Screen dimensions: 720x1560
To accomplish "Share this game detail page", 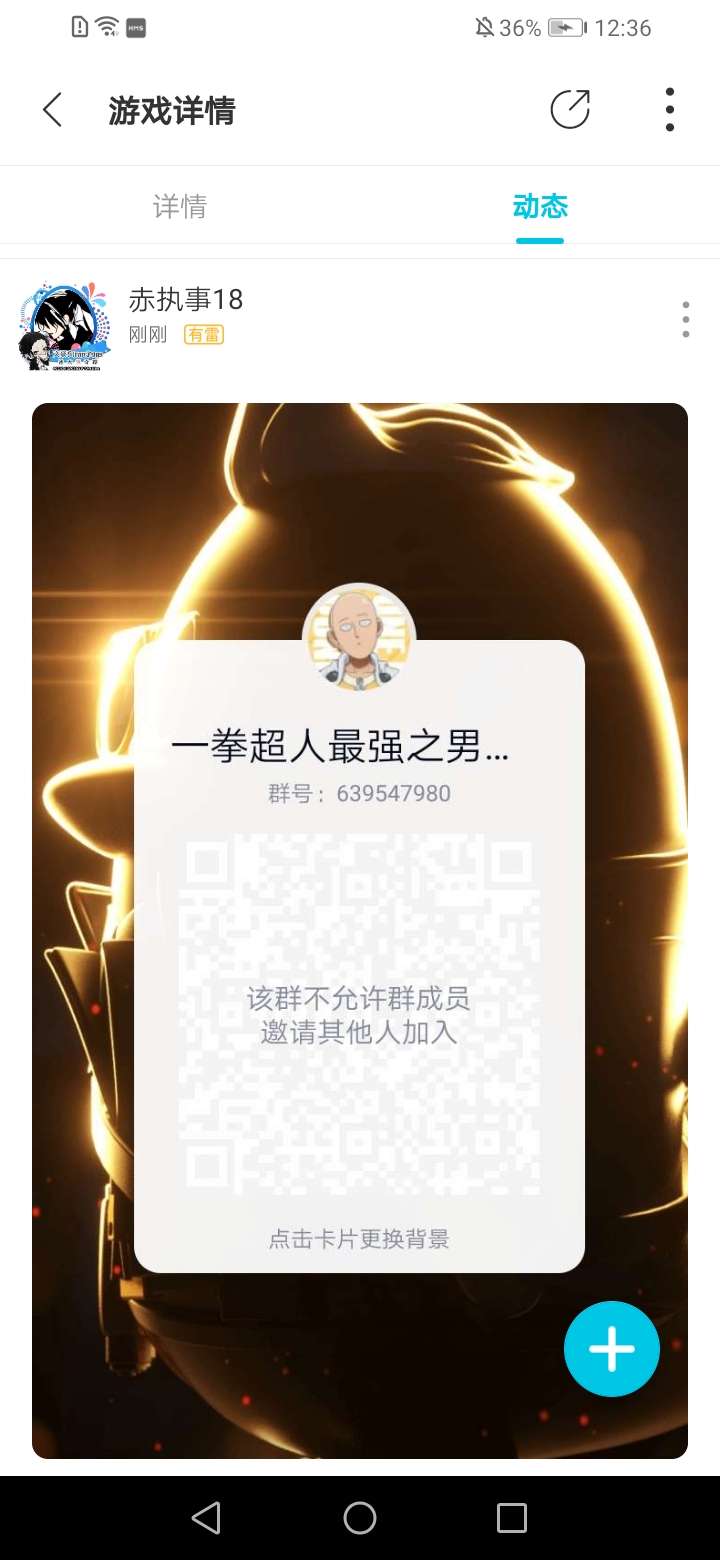I will 570,110.
